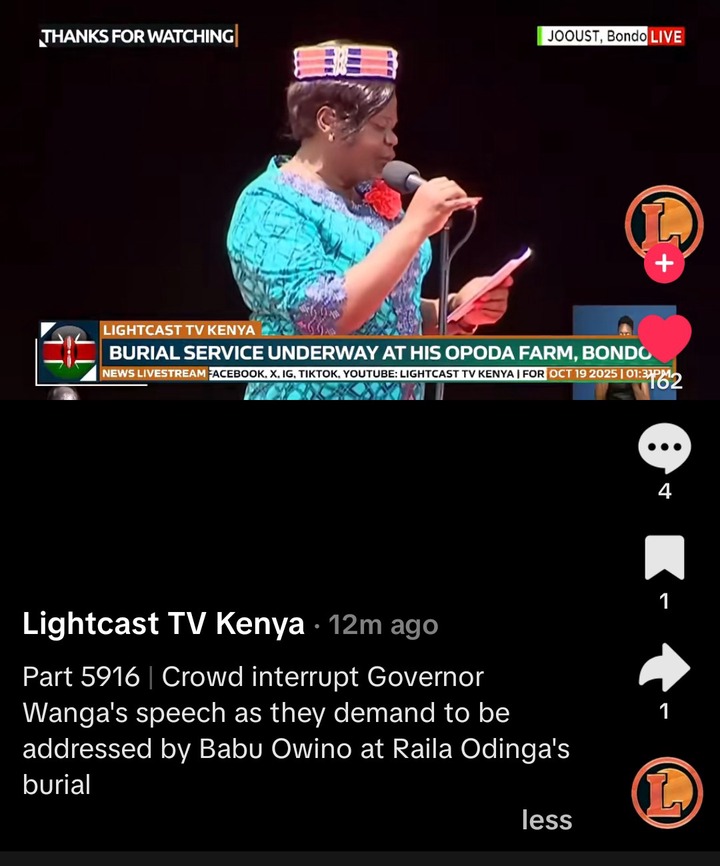Follow Lightcast TV Kenya with plus button
Viewport: 720px width, 866px height.
click(664, 264)
